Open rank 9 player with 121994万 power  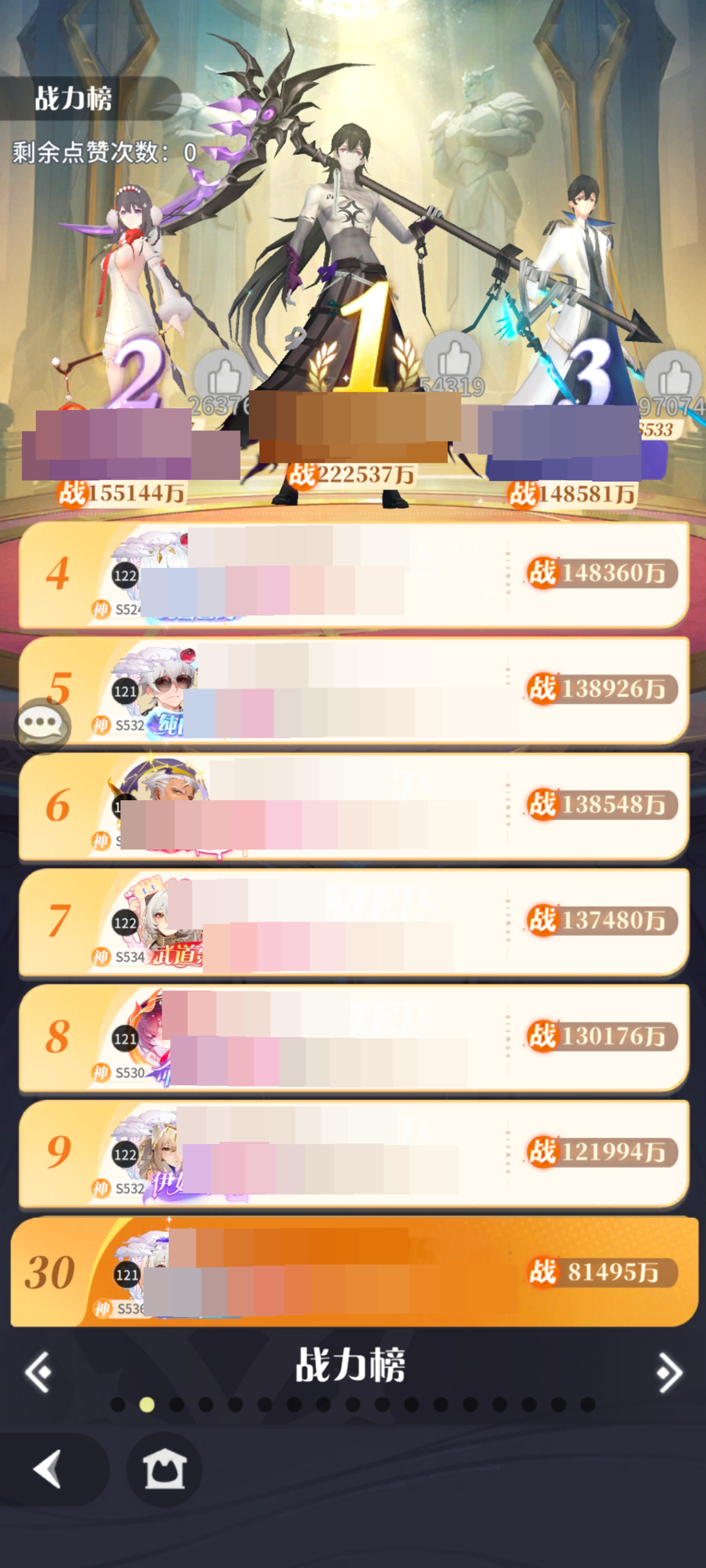click(354, 1152)
